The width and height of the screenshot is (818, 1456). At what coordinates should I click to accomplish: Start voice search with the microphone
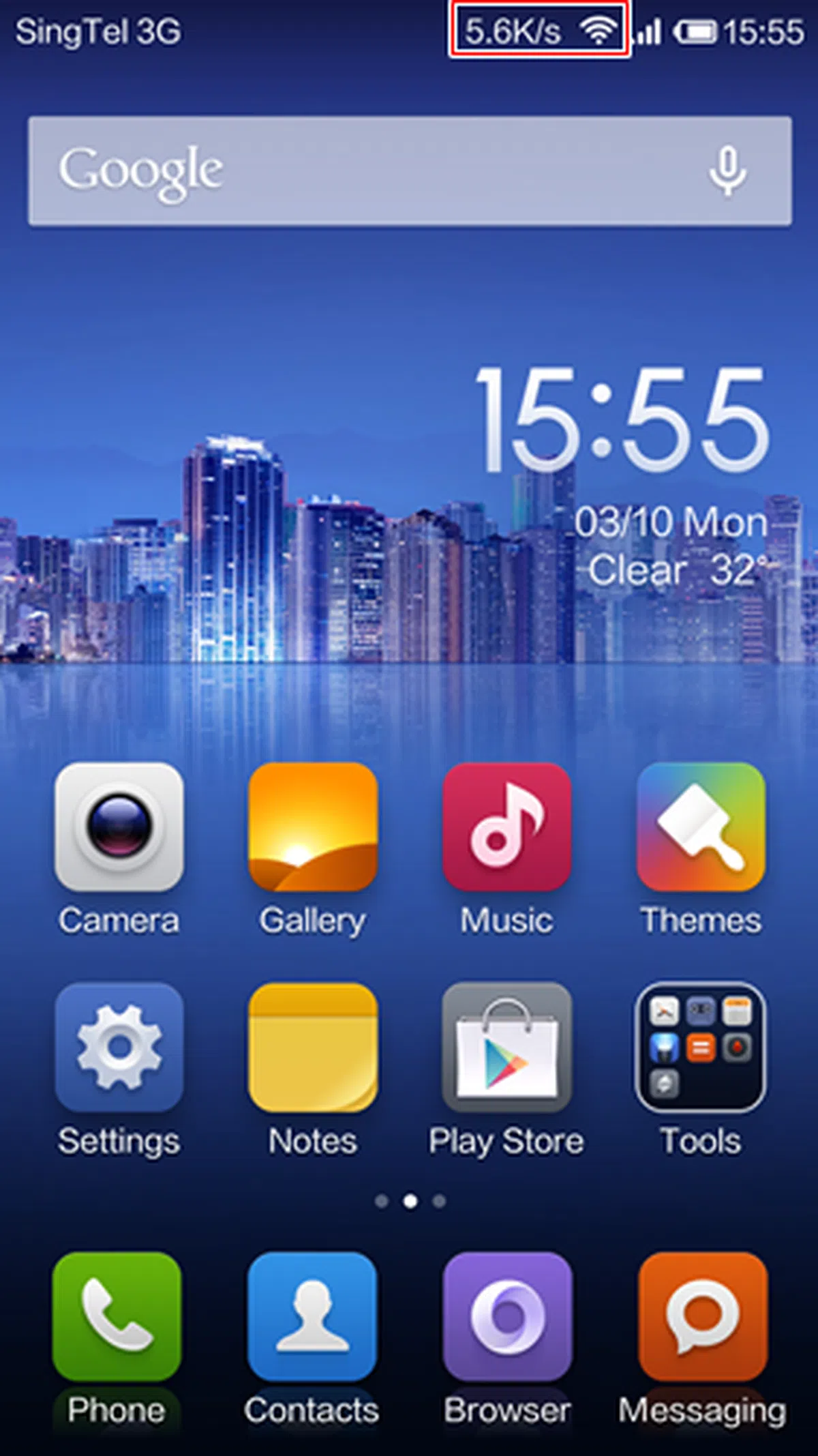[x=727, y=170]
